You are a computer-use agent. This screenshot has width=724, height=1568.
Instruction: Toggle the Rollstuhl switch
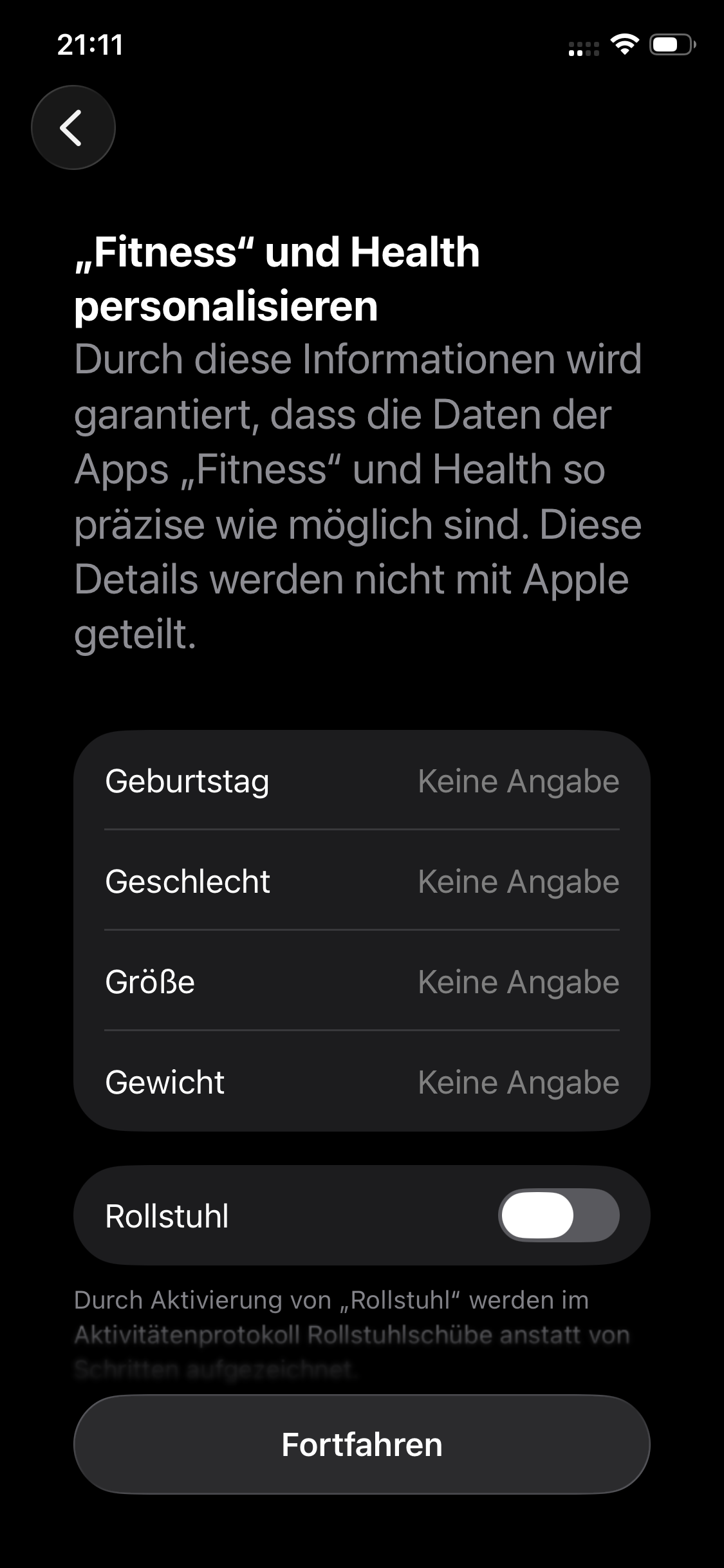(558, 1215)
